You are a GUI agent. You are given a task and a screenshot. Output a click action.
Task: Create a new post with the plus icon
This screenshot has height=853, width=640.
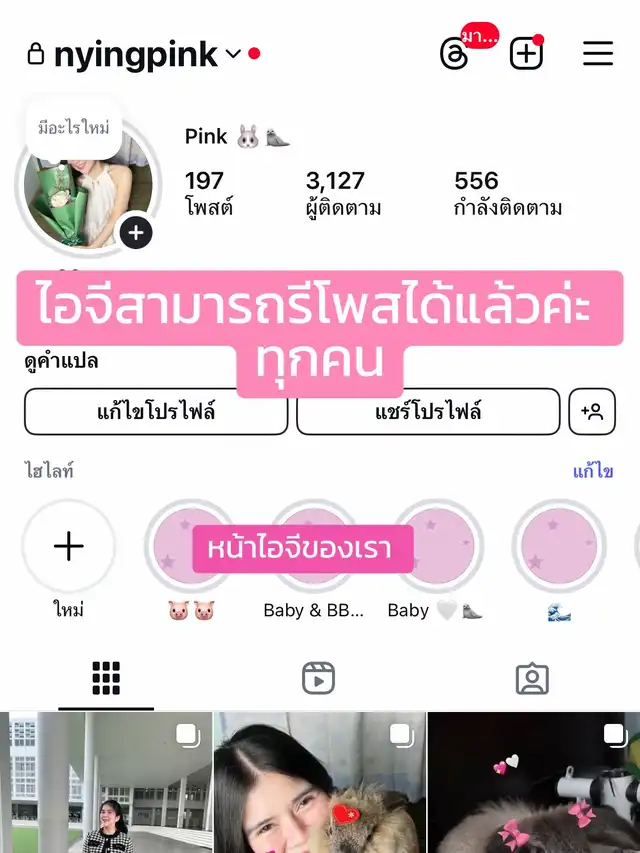click(x=526, y=54)
